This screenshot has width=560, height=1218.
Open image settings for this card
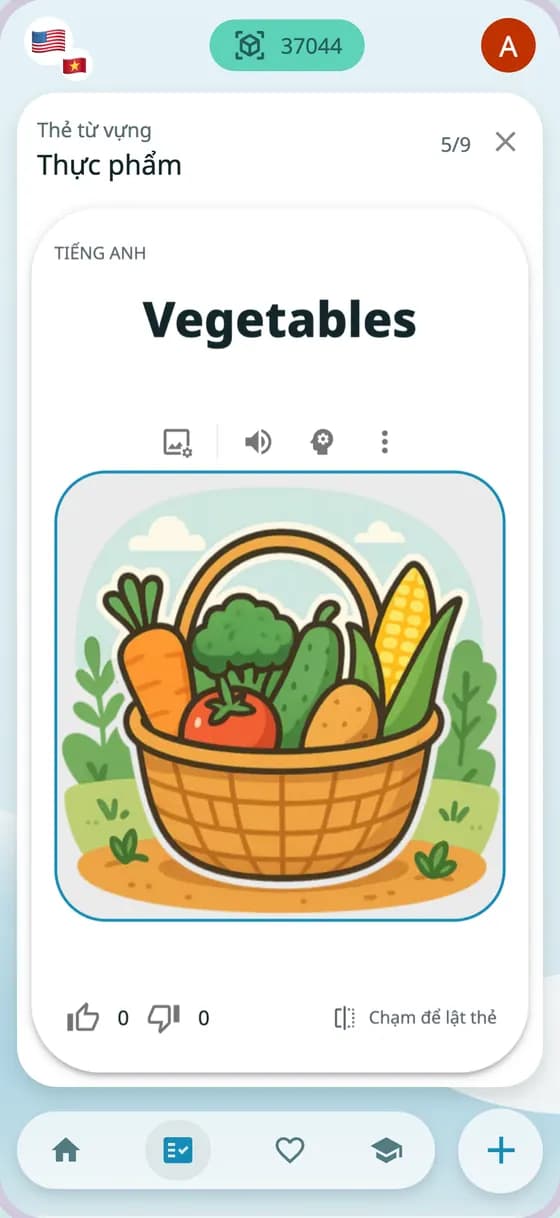[177, 442]
